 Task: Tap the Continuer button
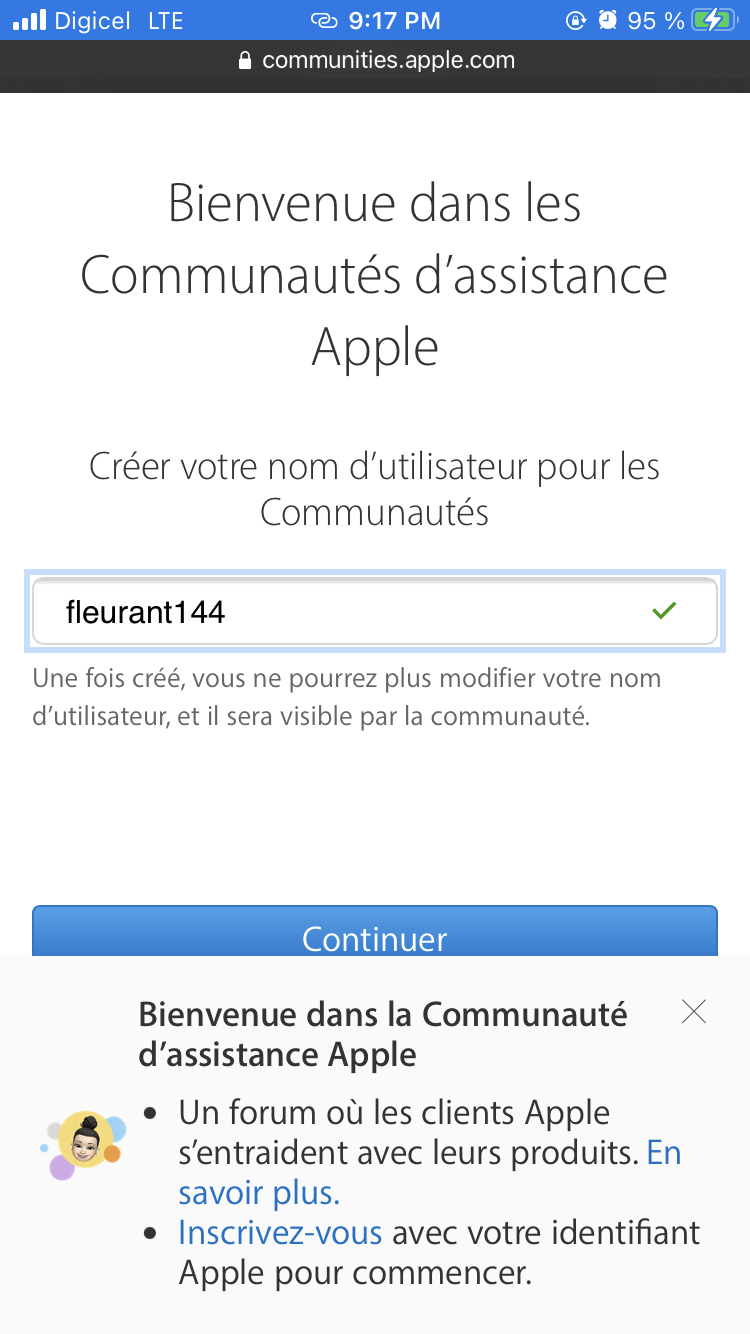coord(374,932)
